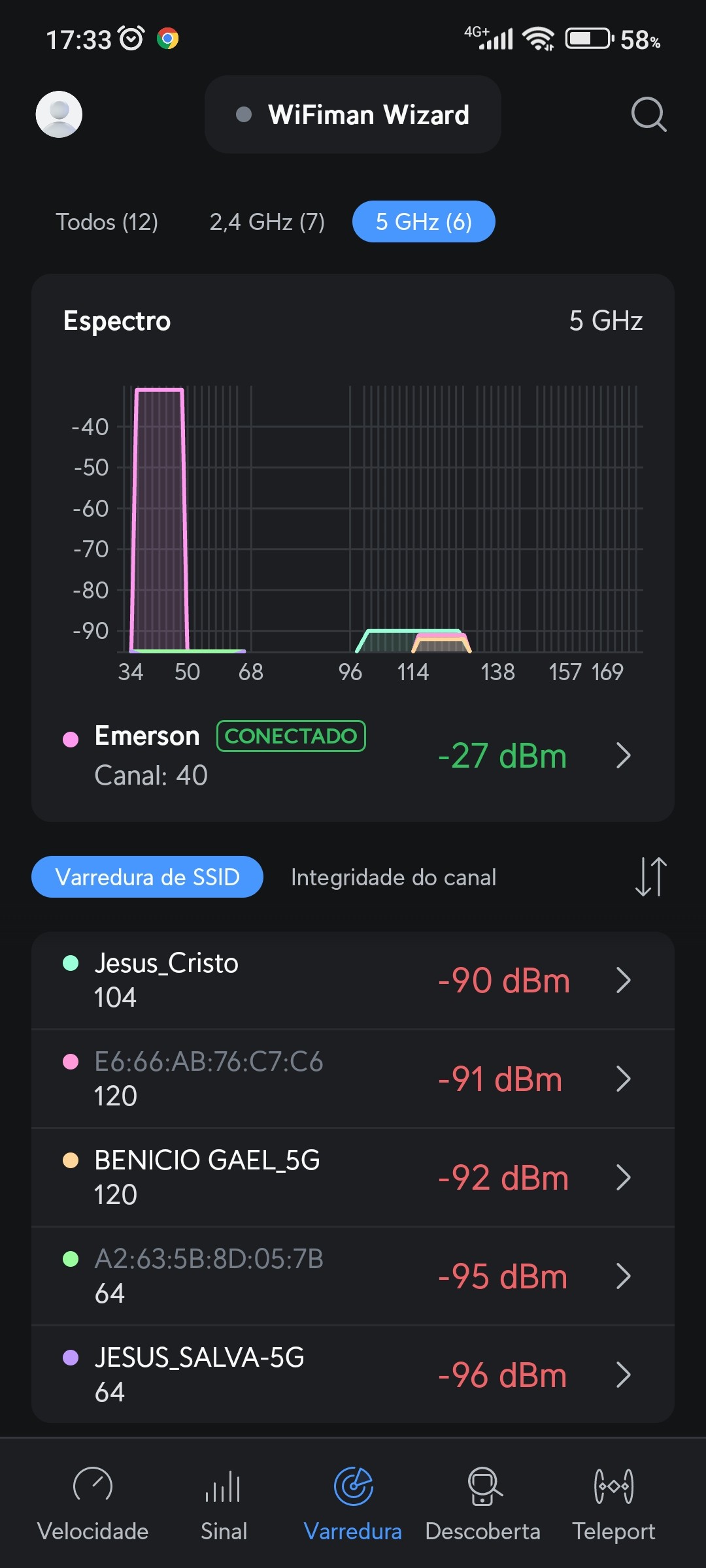The height and width of the screenshot is (1568, 706).
Task: Switch to the Todos (12) filter
Action: (107, 222)
